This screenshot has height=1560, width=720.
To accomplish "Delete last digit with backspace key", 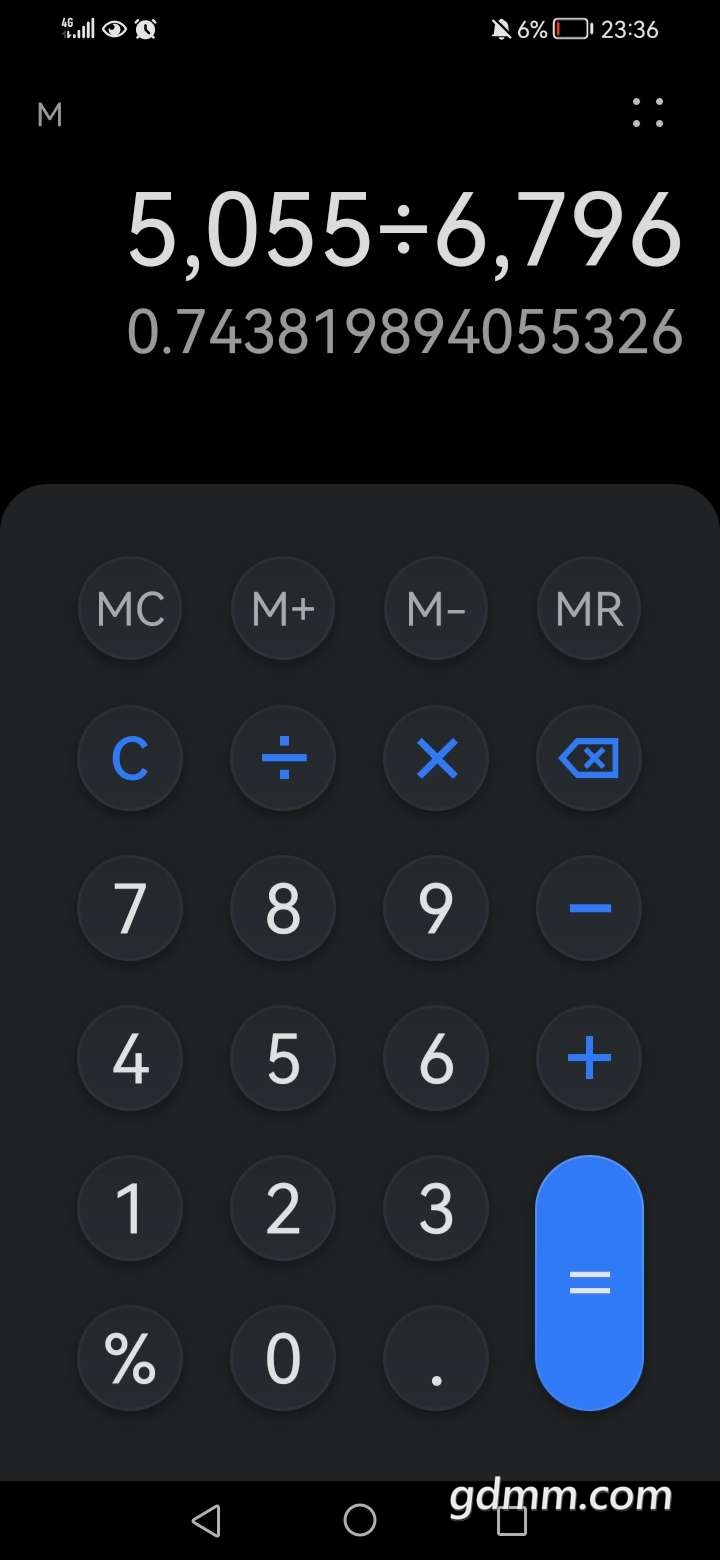I will tap(589, 759).
